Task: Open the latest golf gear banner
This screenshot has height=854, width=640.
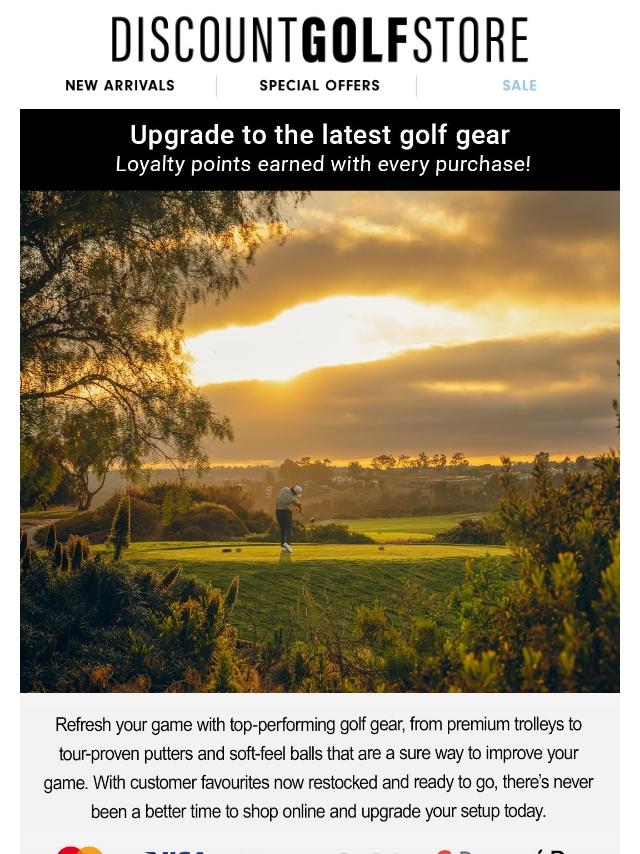Action: point(320,149)
